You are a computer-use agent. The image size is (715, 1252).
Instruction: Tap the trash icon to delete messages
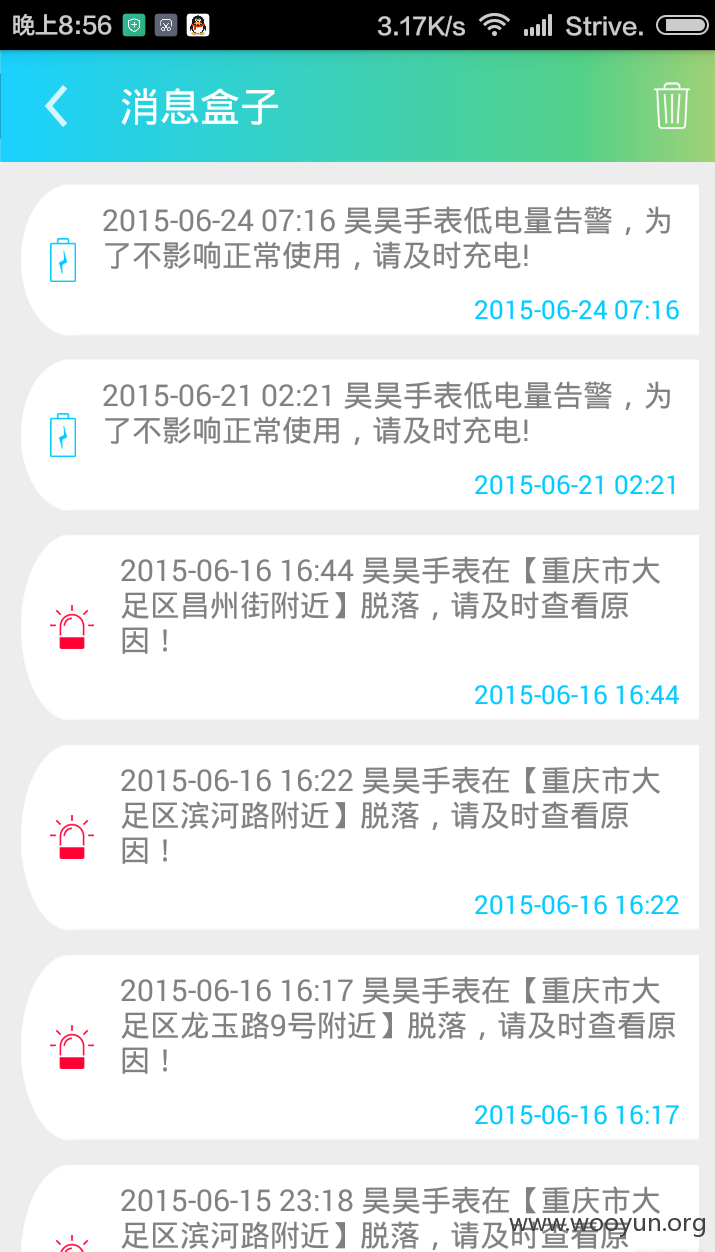pyautogui.click(x=672, y=106)
